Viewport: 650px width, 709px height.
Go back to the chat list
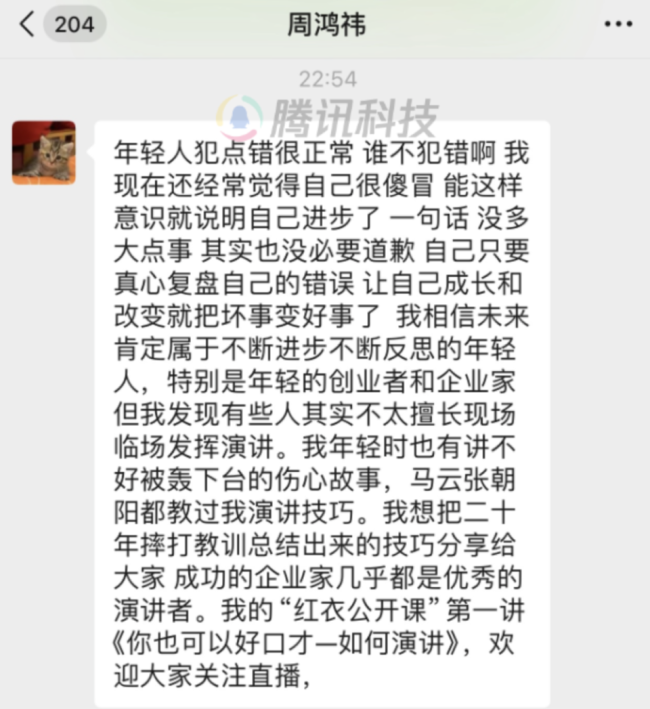tap(27, 25)
